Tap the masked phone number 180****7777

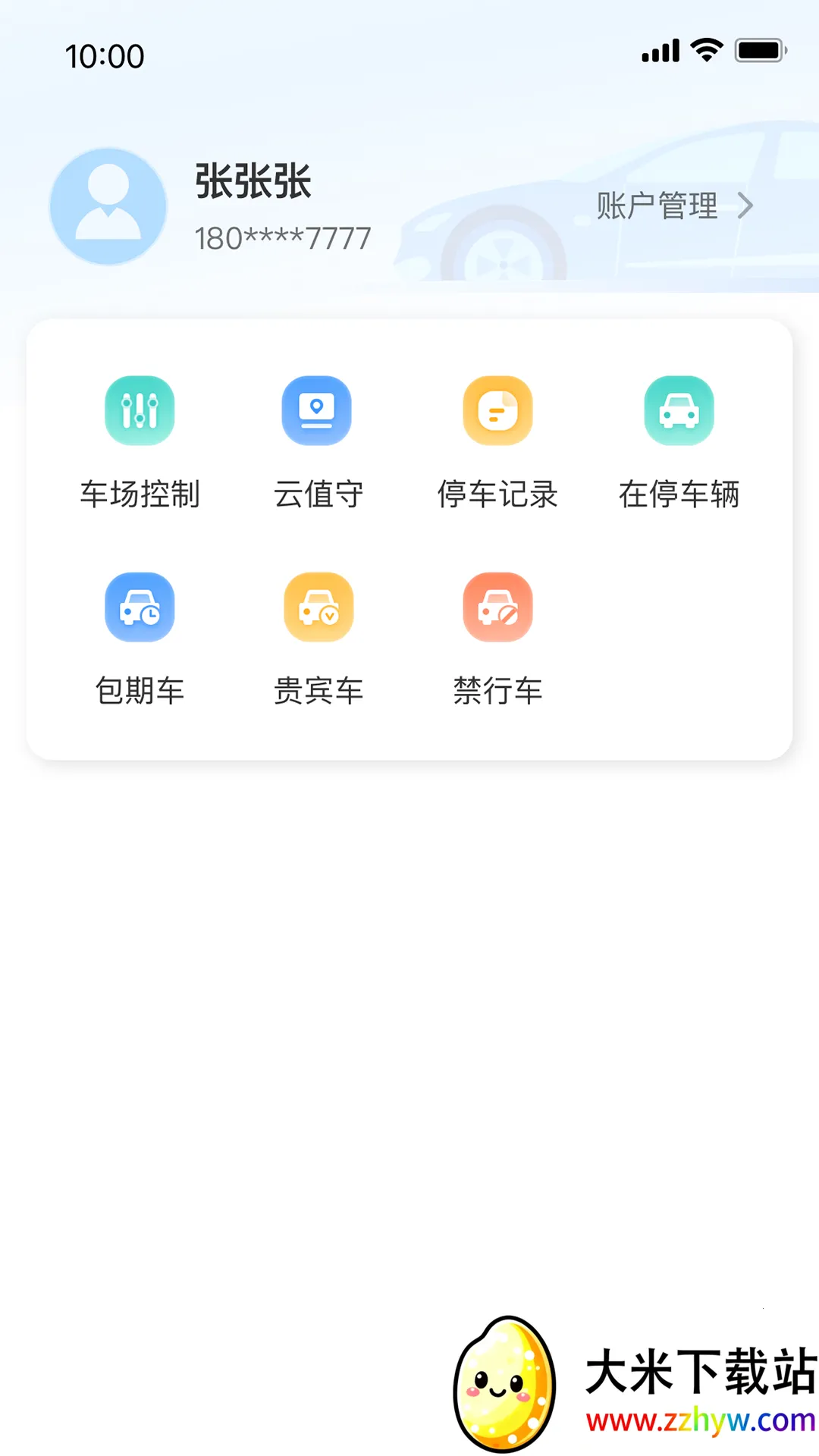click(281, 238)
